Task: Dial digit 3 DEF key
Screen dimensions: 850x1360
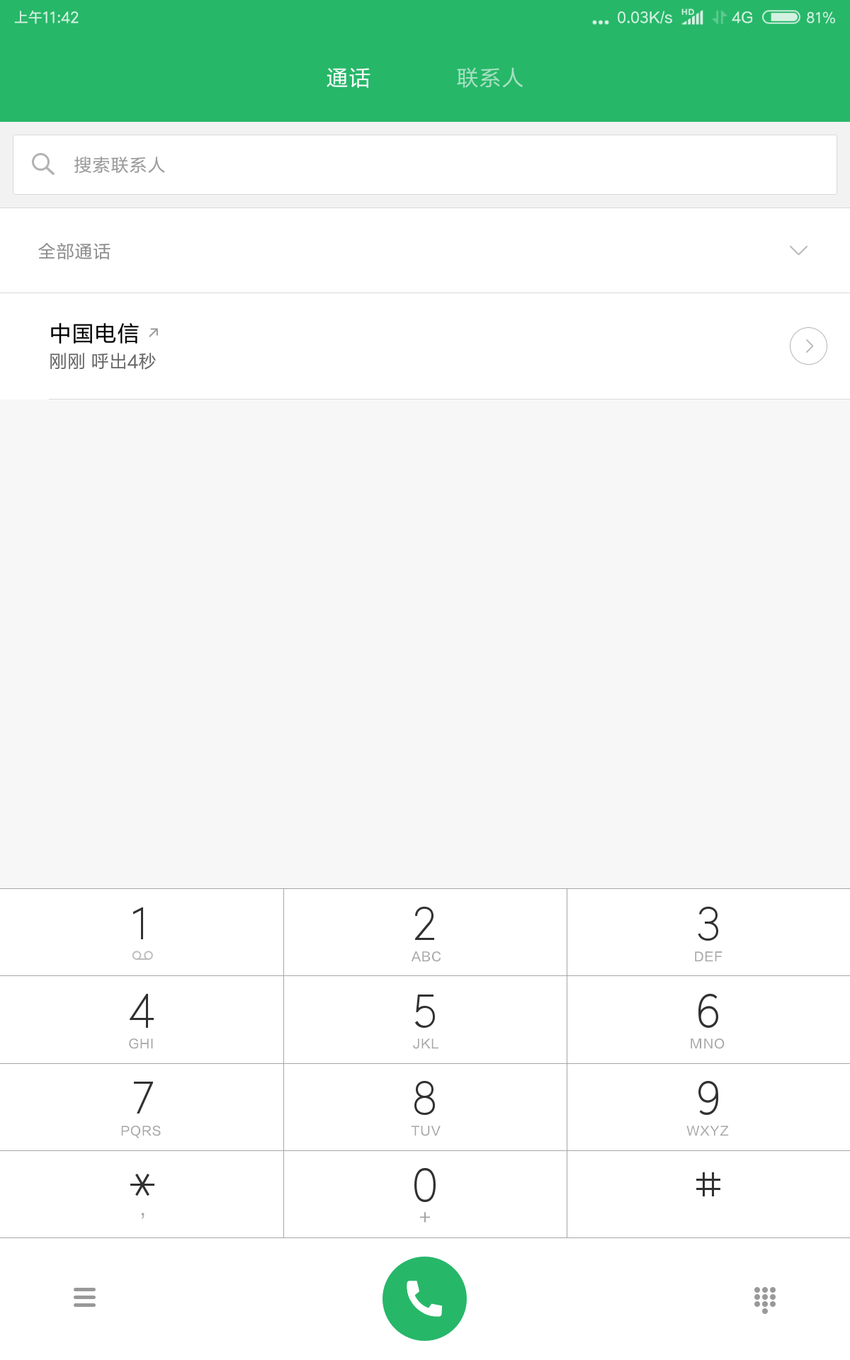Action: click(708, 932)
